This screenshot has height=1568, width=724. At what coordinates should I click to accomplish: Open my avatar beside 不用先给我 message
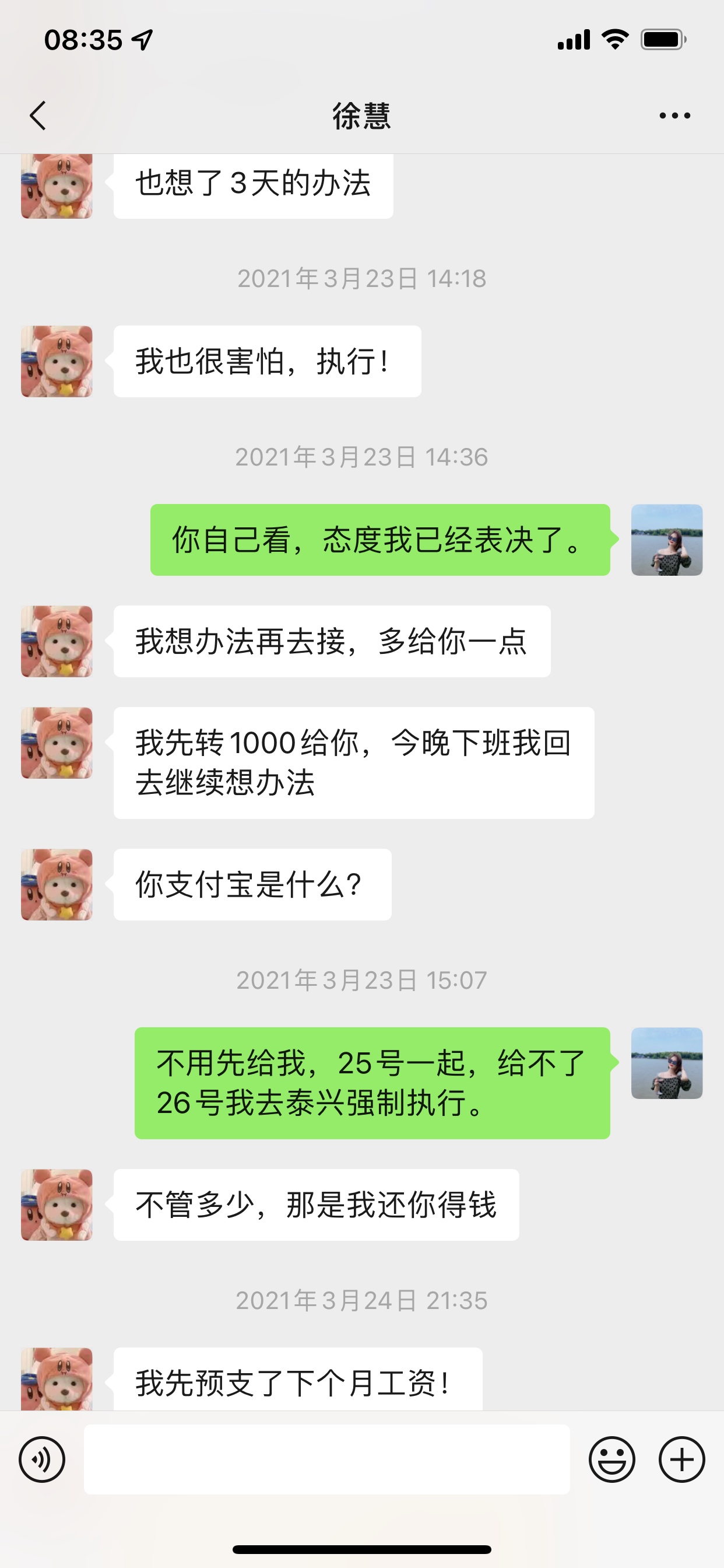click(667, 1063)
